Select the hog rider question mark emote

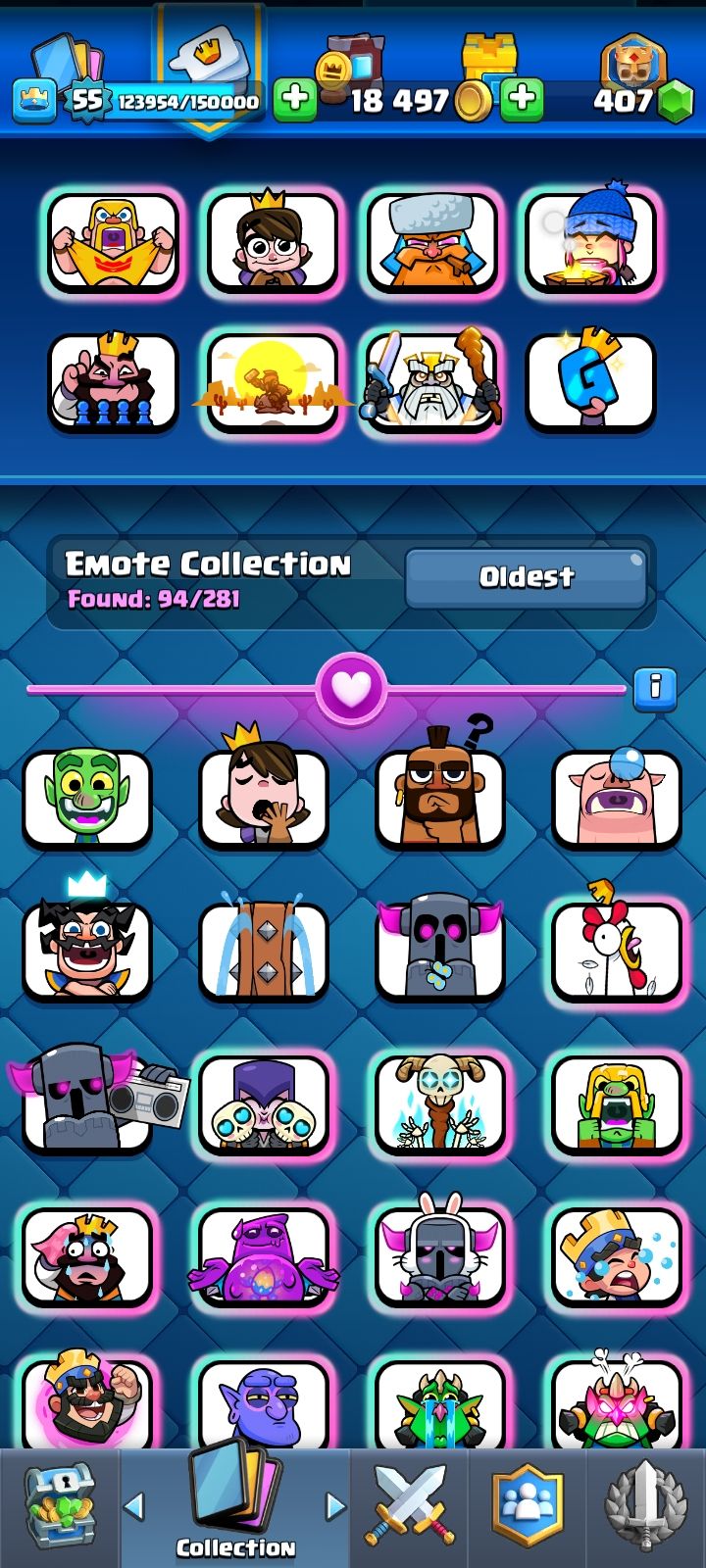(x=439, y=796)
